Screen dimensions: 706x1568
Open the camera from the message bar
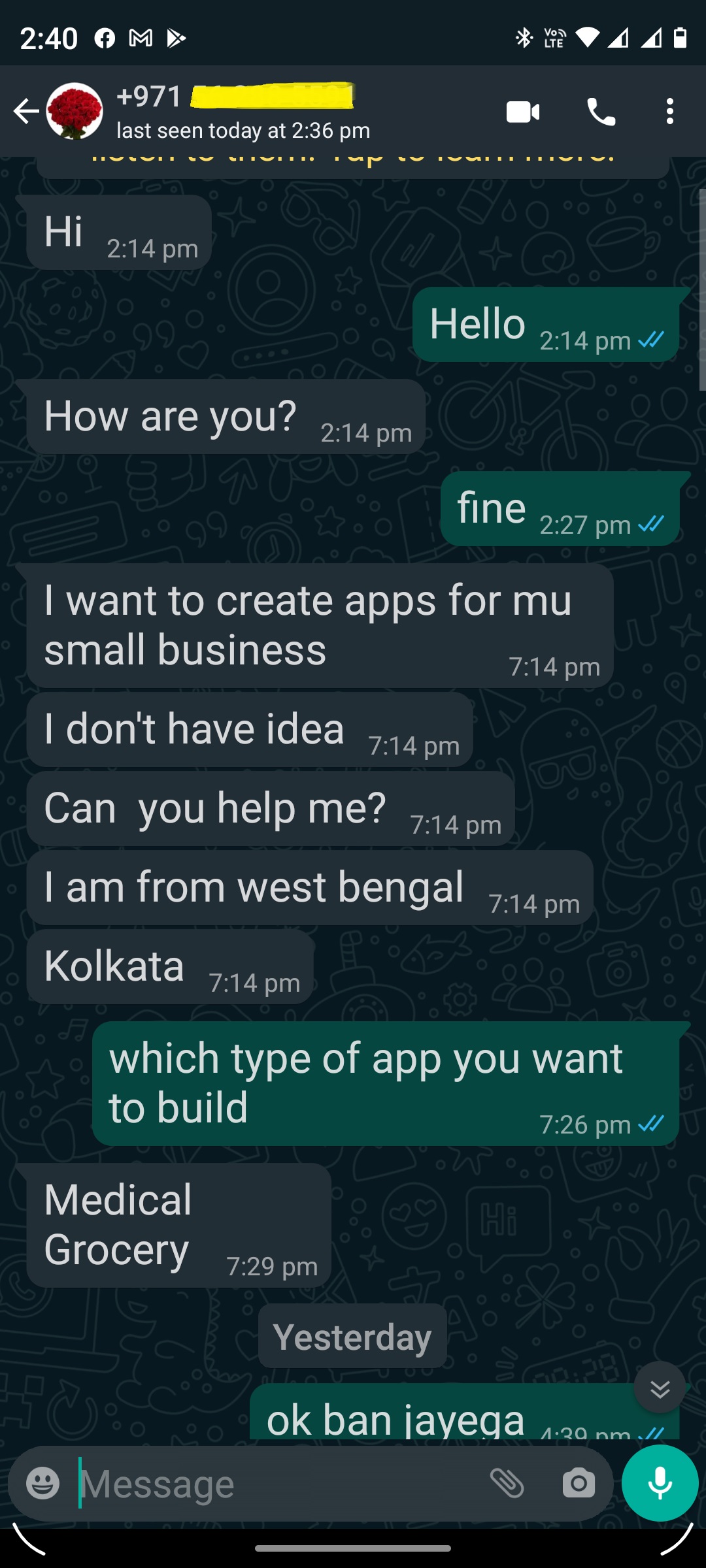coord(579,1483)
